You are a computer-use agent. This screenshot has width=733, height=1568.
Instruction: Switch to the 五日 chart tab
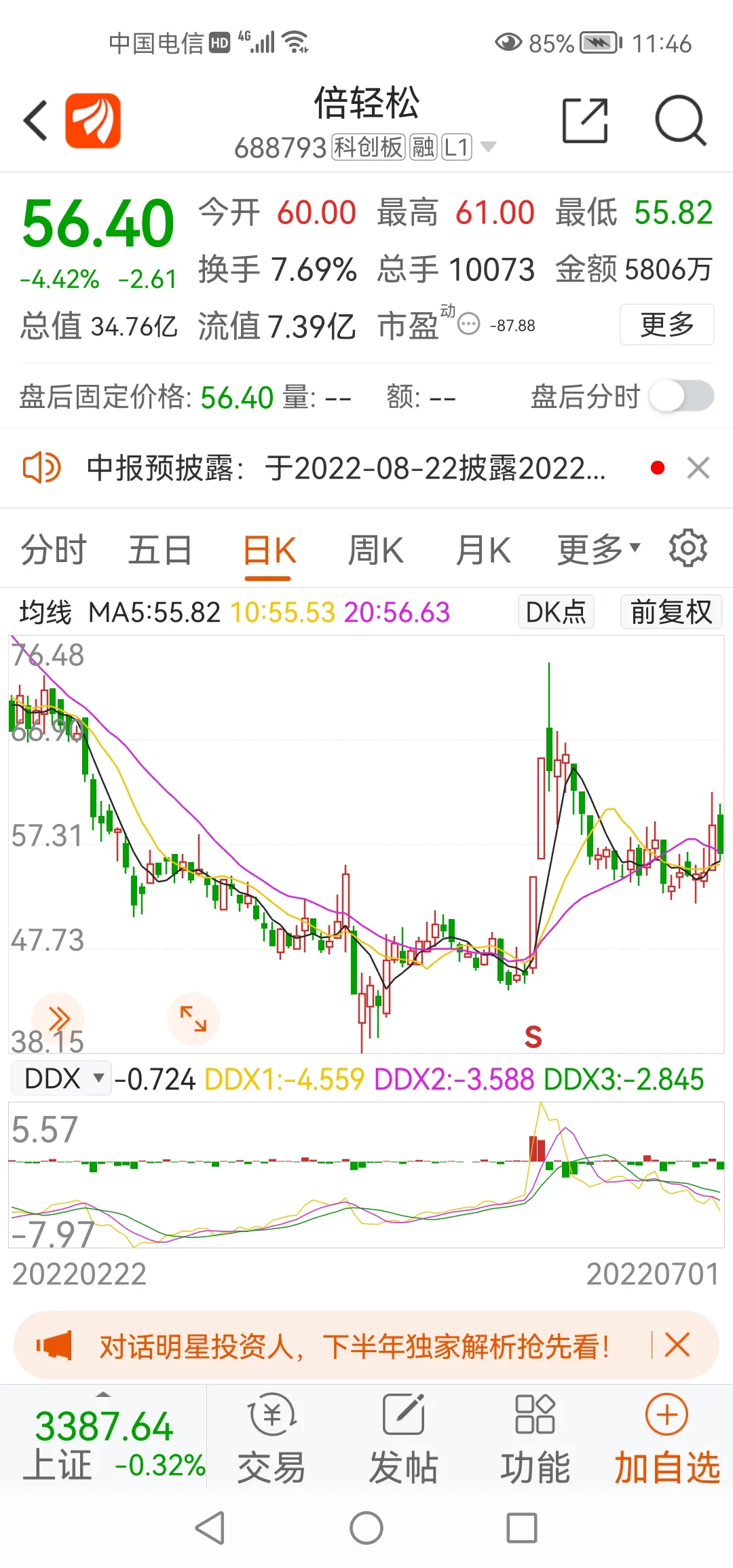pos(160,550)
